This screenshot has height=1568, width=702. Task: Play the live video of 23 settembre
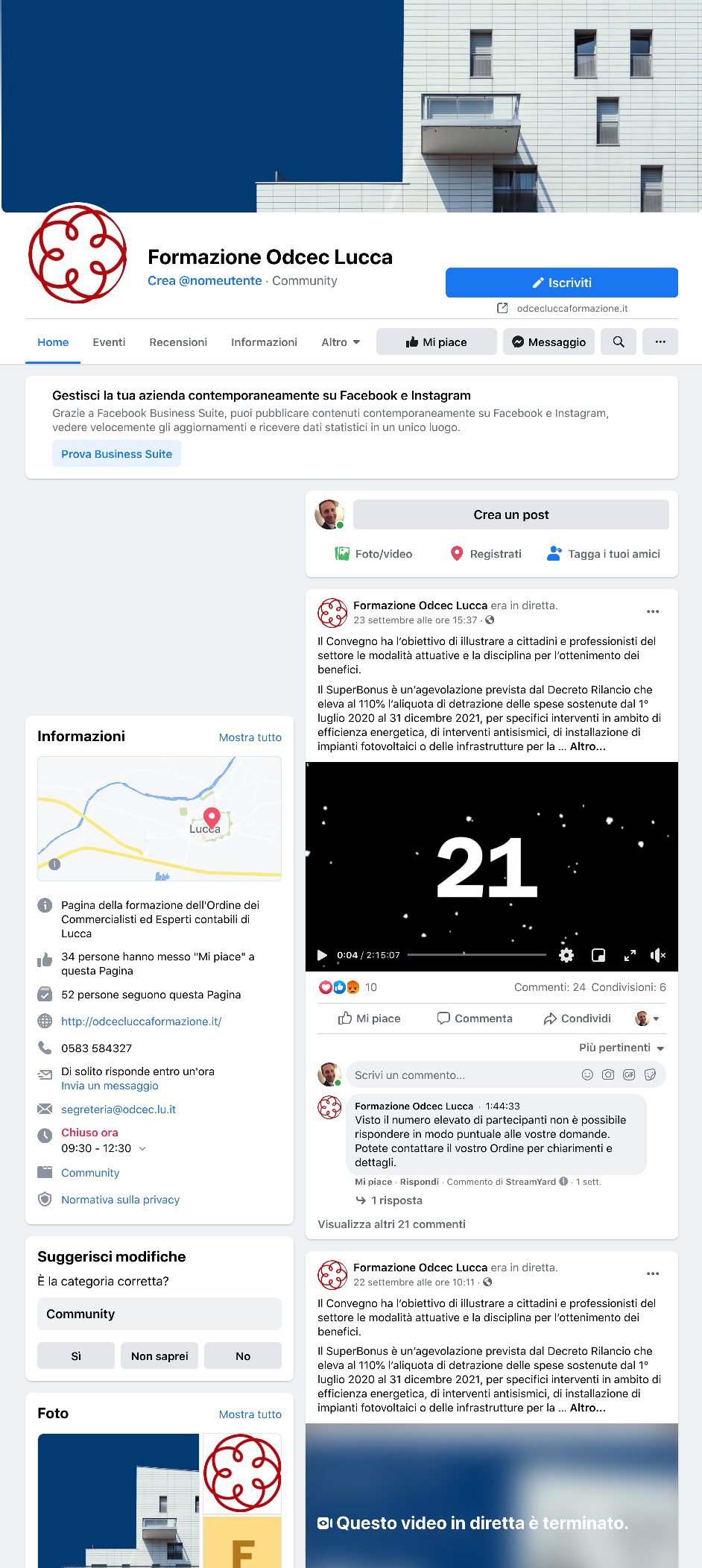click(322, 955)
